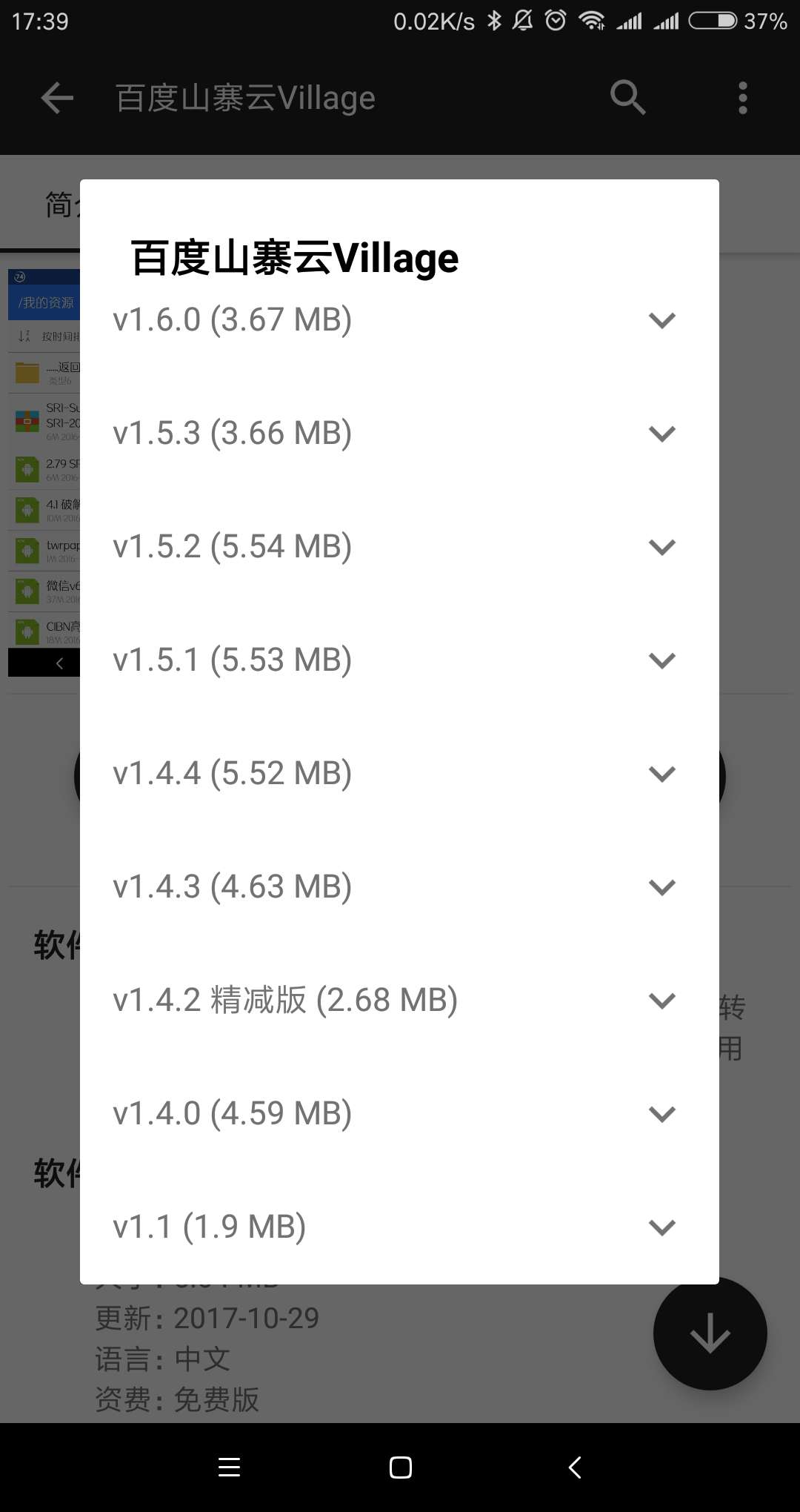Viewport: 800px width, 1512px height.
Task: Open the v1.5.2 (5.54 MB) dropdown
Action: [x=661, y=547]
